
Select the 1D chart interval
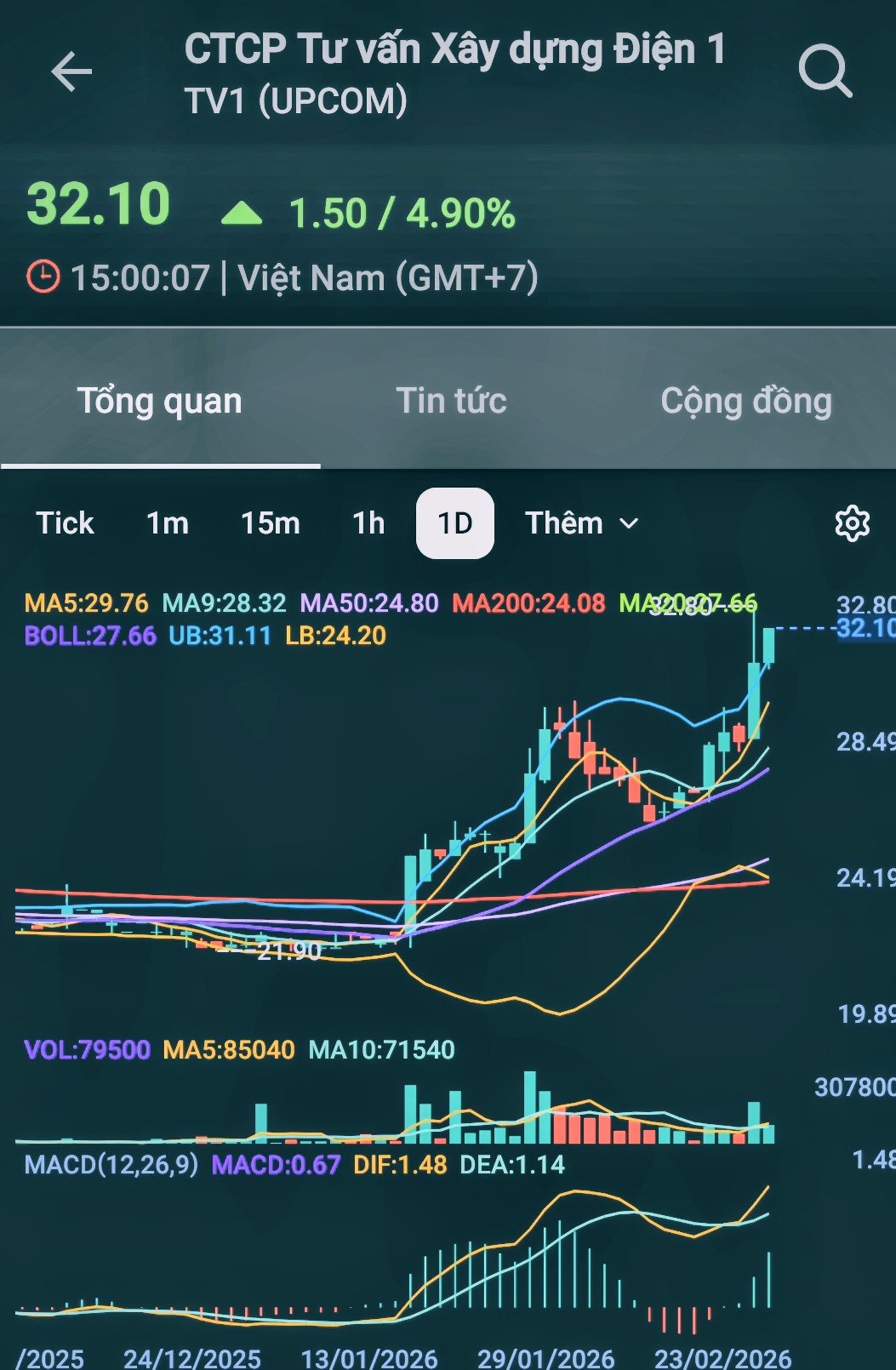[455, 523]
